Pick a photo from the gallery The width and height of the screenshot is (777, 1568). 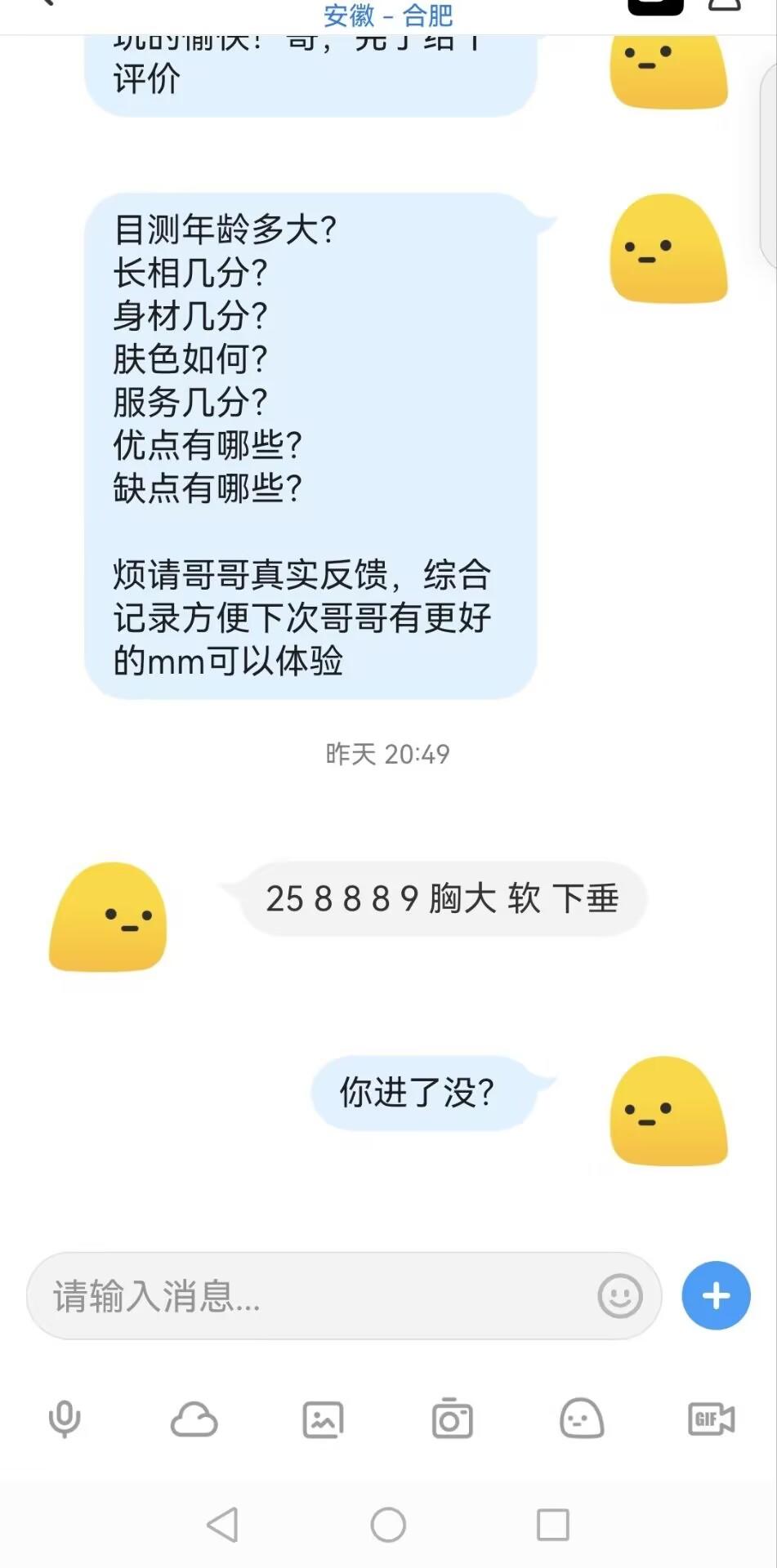point(323,1419)
